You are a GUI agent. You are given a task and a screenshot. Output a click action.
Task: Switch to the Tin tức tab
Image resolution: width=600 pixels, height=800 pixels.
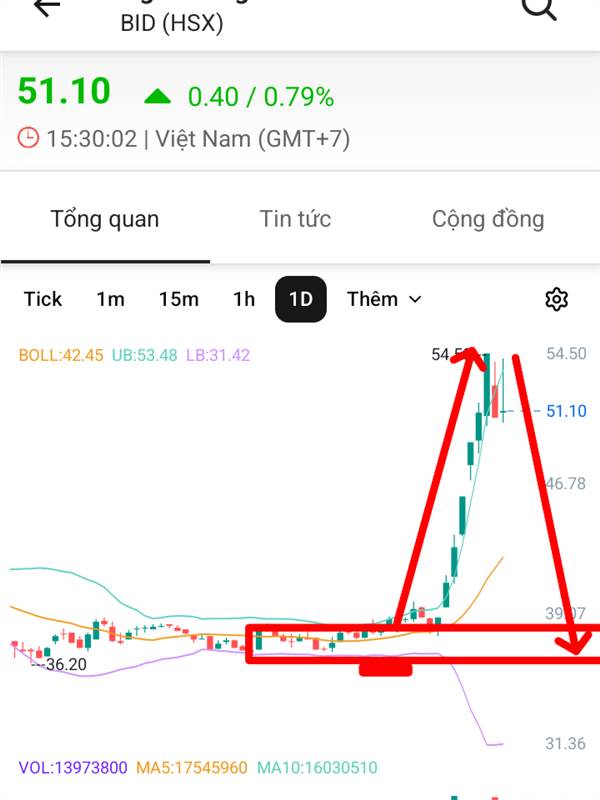click(x=295, y=219)
